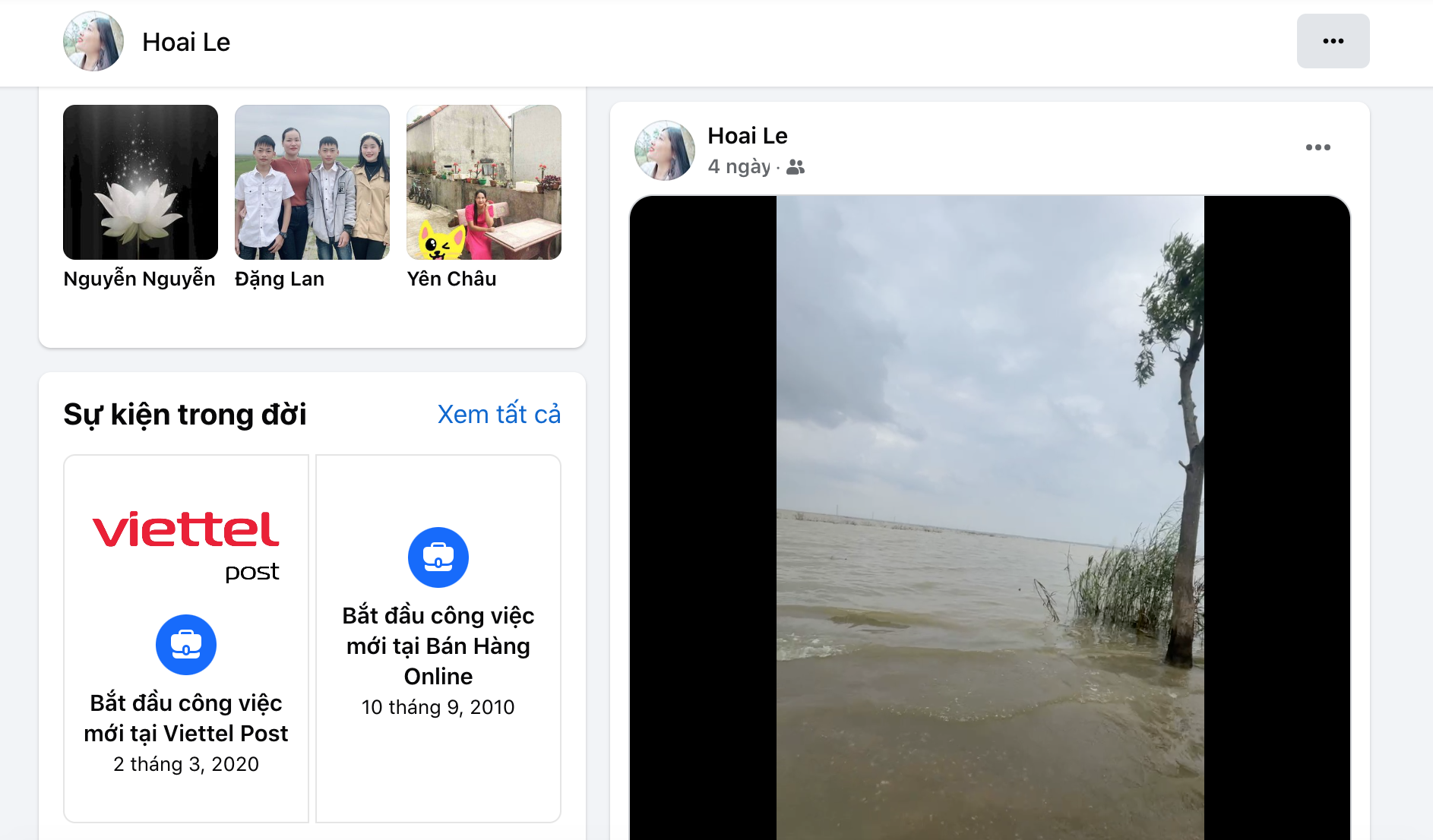Open the 4 ngày post timestamp
This screenshot has height=840, width=1433.
pyautogui.click(x=739, y=166)
